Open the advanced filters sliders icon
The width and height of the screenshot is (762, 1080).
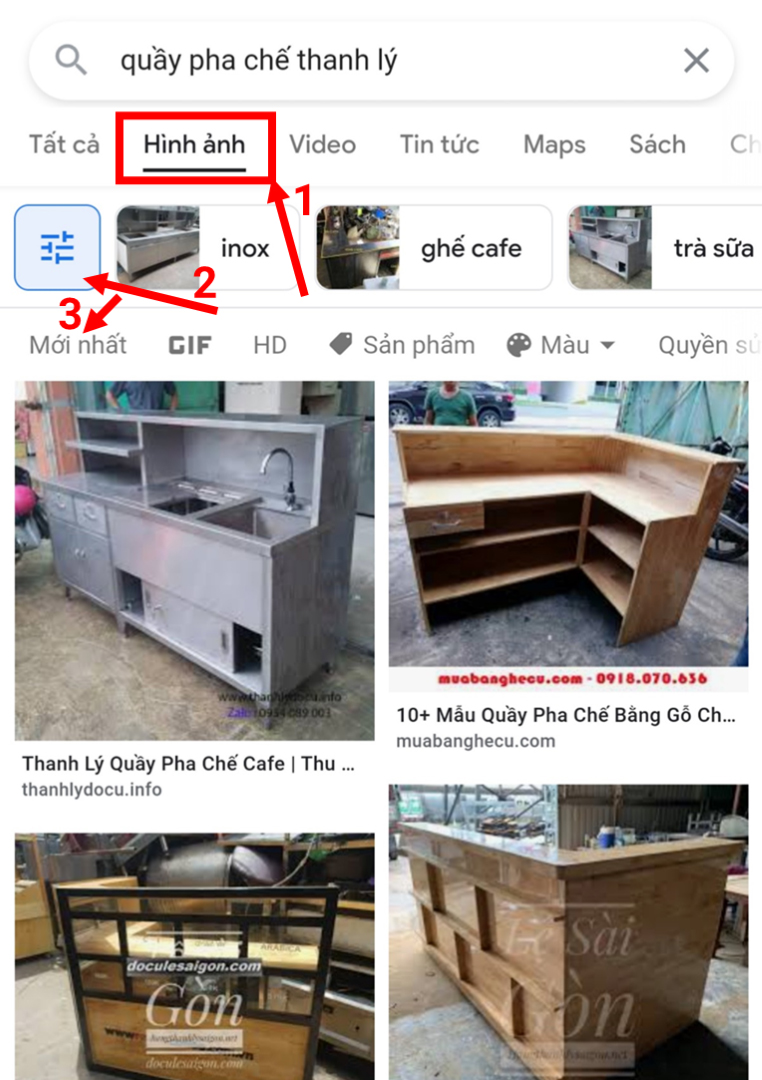tap(57, 246)
